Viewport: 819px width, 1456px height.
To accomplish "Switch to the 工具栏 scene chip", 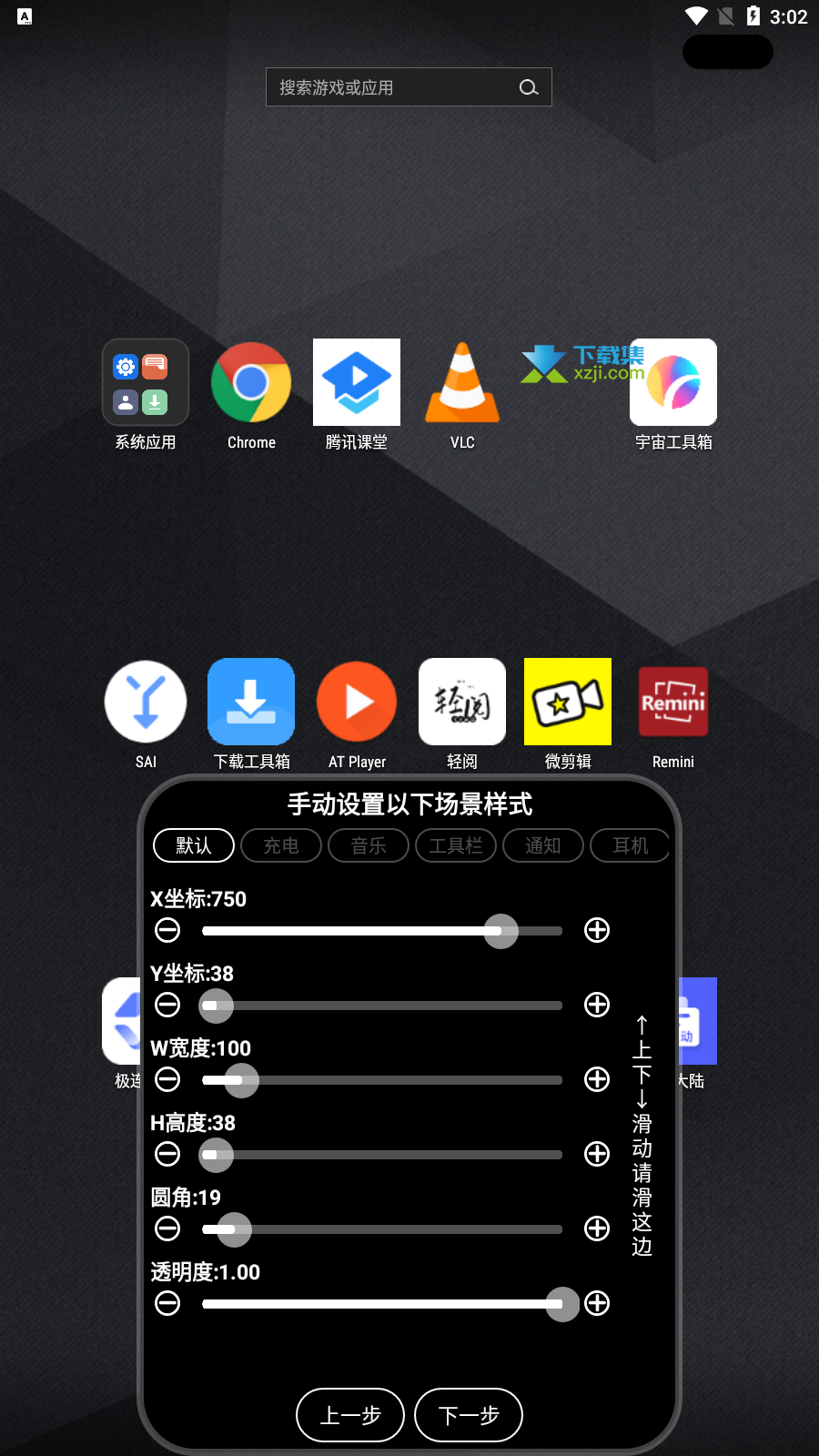I will (x=456, y=845).
